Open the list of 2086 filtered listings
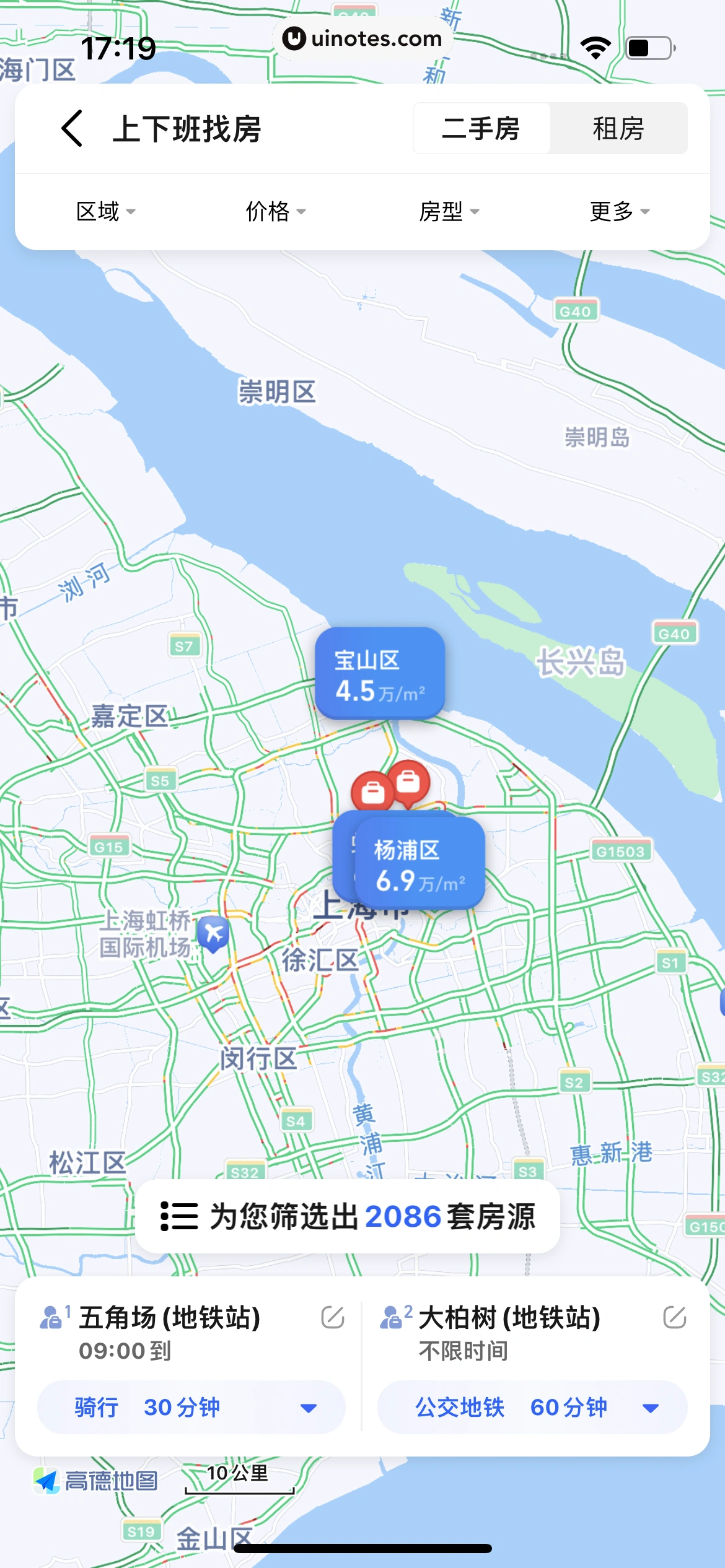The height and width of the screenshot is (1568, 725). [348, 1216]
